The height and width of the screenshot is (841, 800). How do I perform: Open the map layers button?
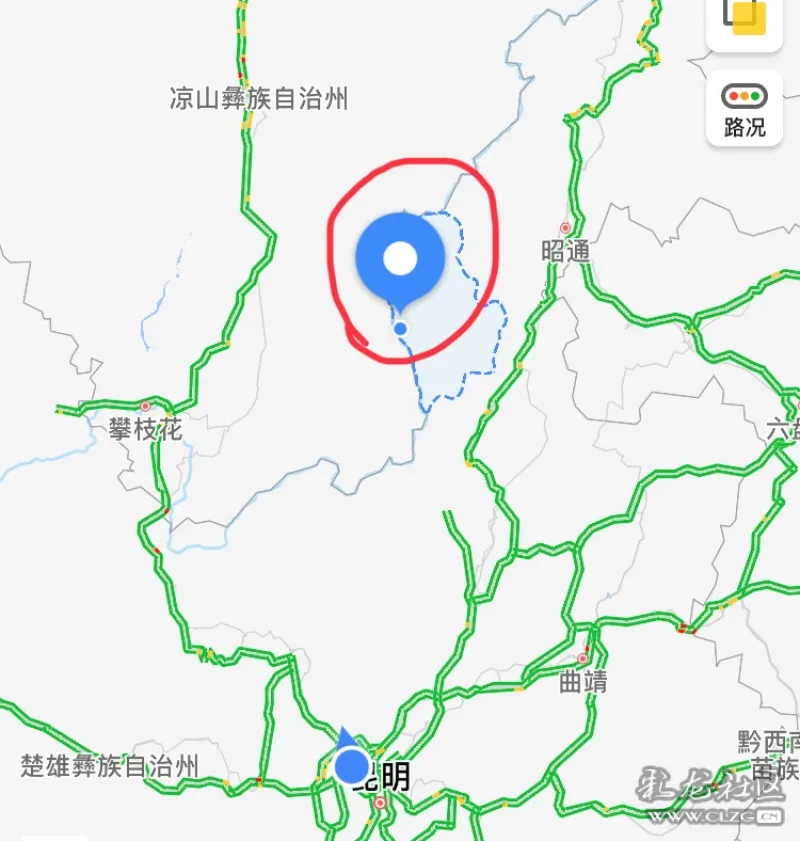coord(746,19)
